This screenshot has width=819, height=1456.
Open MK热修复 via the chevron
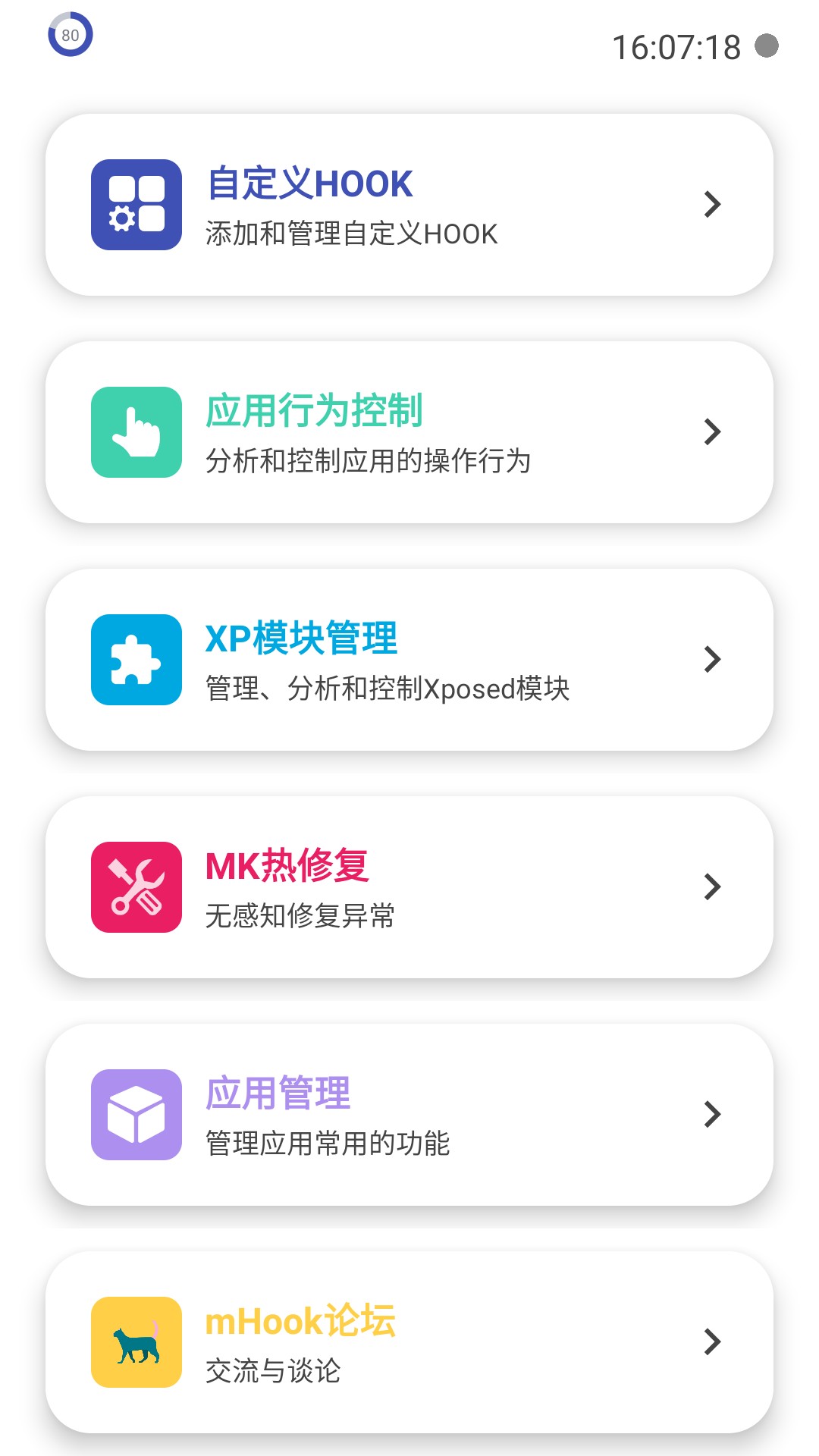pos(711,888)
